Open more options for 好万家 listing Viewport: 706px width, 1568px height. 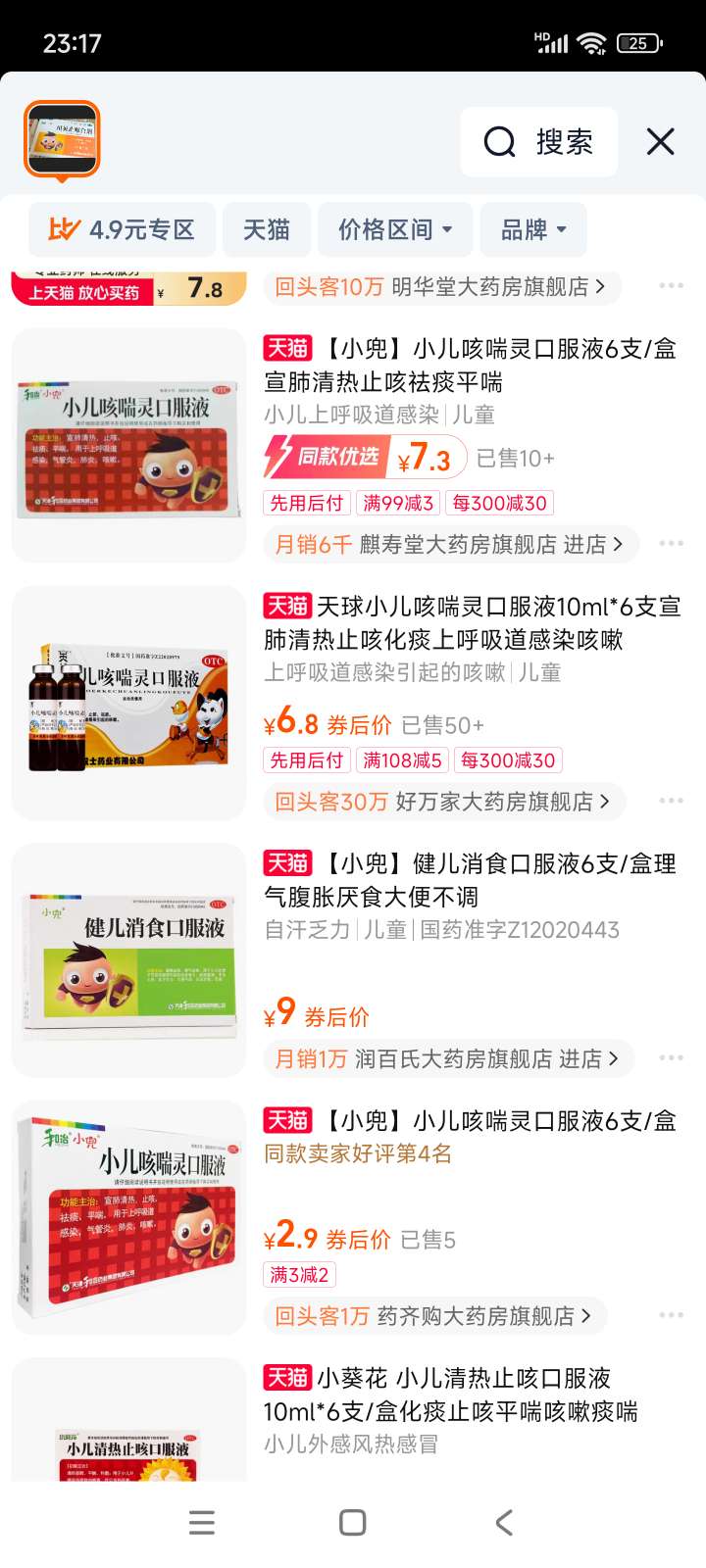(x=672, y=802)
